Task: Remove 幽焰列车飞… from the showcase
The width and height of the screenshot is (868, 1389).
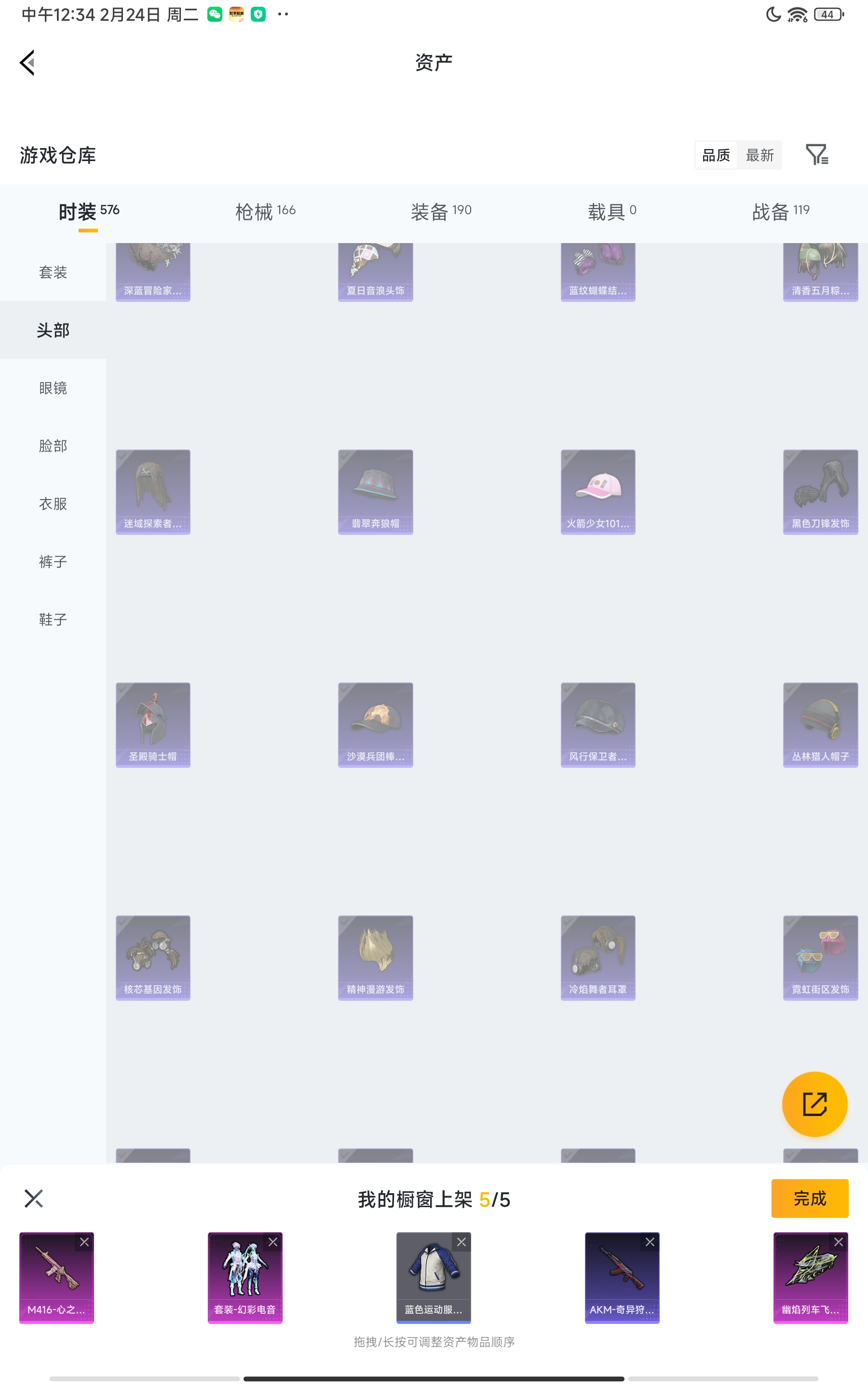Action: point(839,1242)
